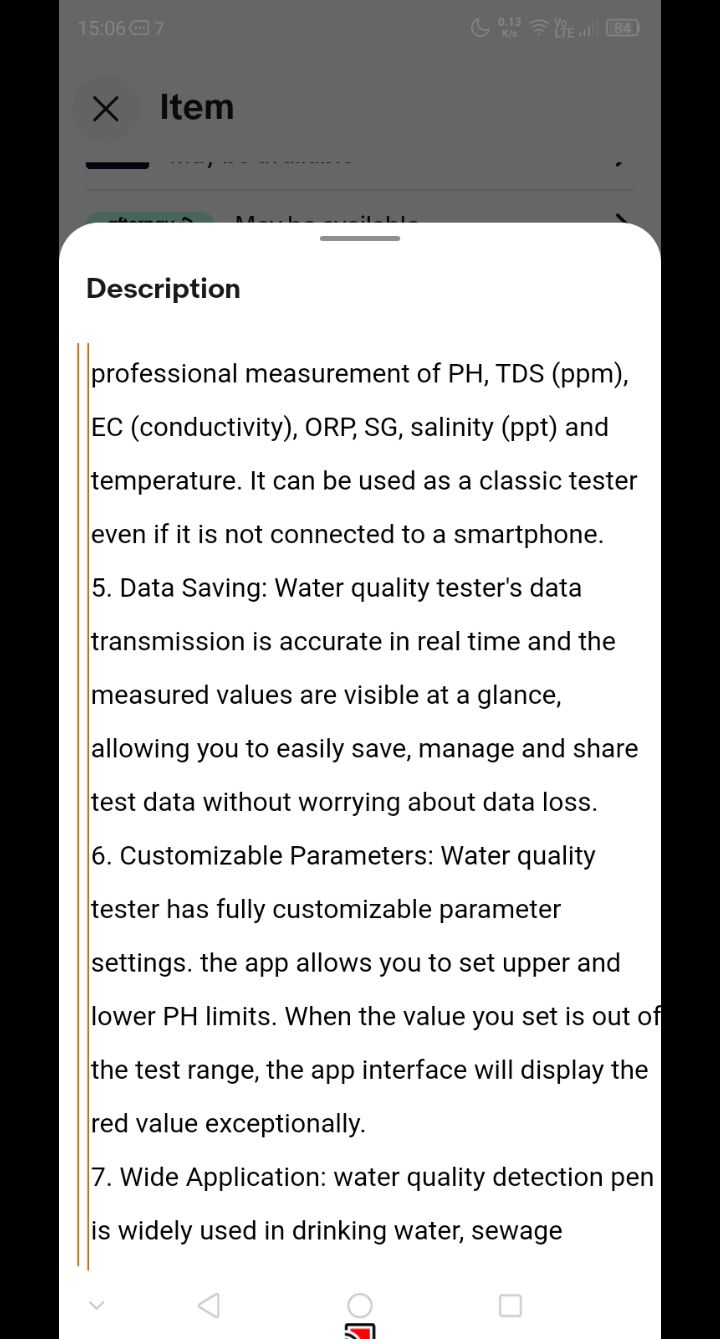Viewport: 720px width, 1339px height.
Task: Tap the navigation bar down chevron
Action: (96, 1305)
